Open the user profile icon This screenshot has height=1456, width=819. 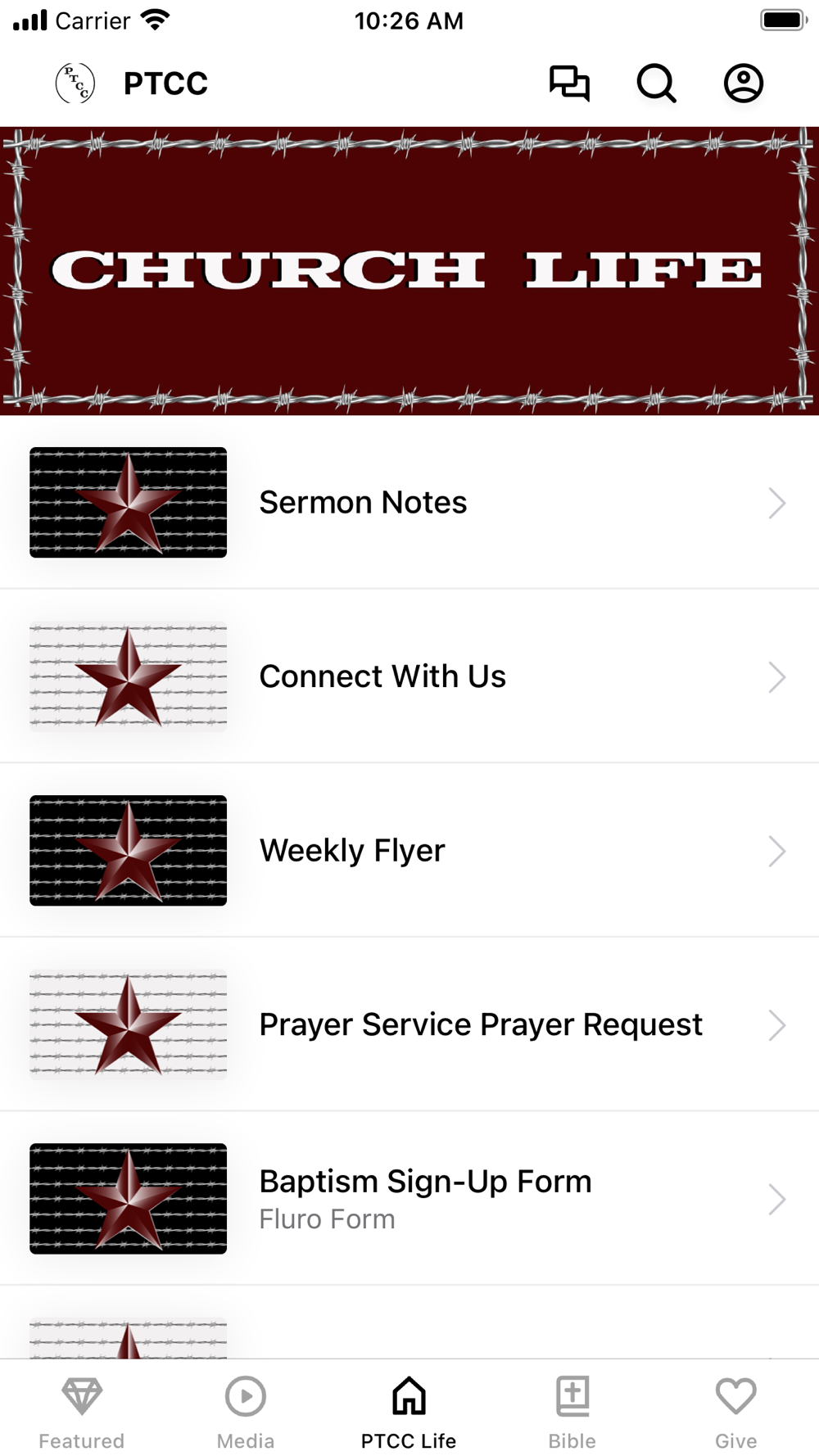(743, 84)
